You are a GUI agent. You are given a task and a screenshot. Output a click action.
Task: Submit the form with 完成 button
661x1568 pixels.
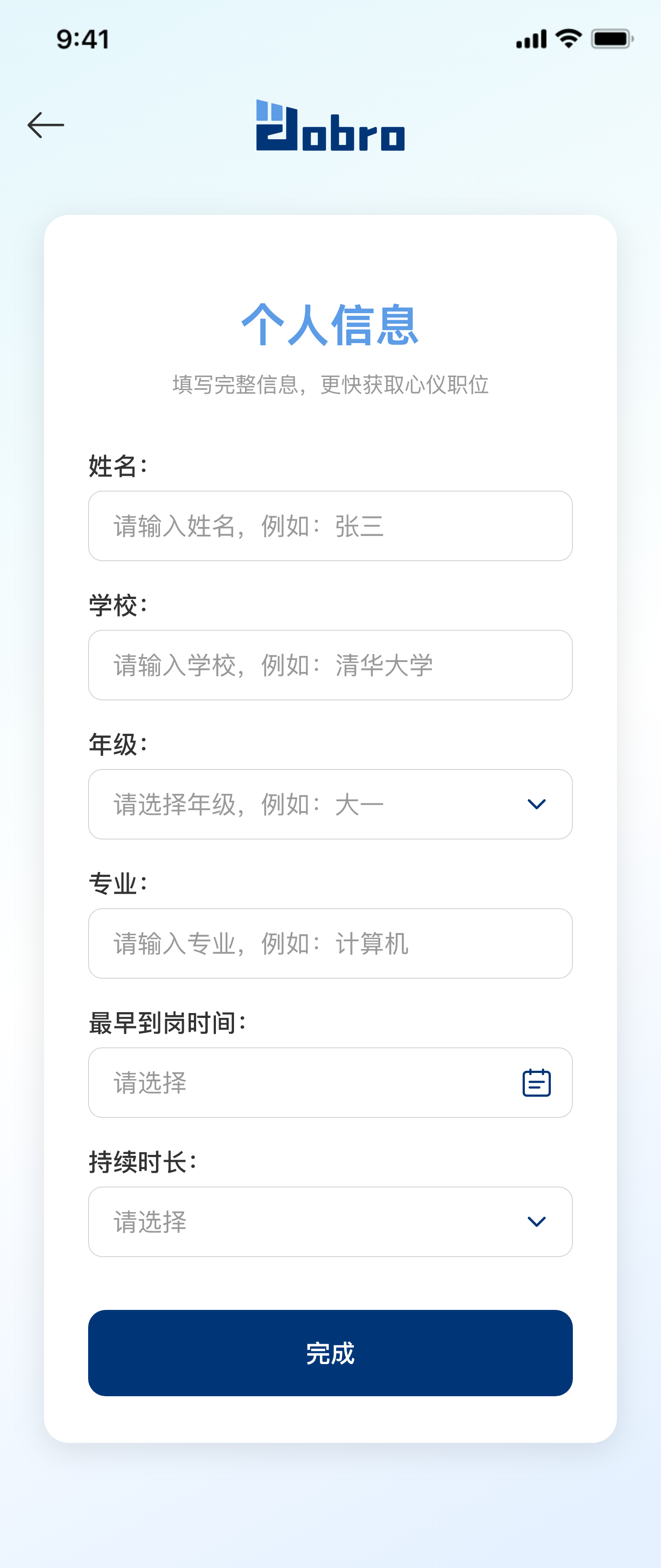pos(330,1353)
